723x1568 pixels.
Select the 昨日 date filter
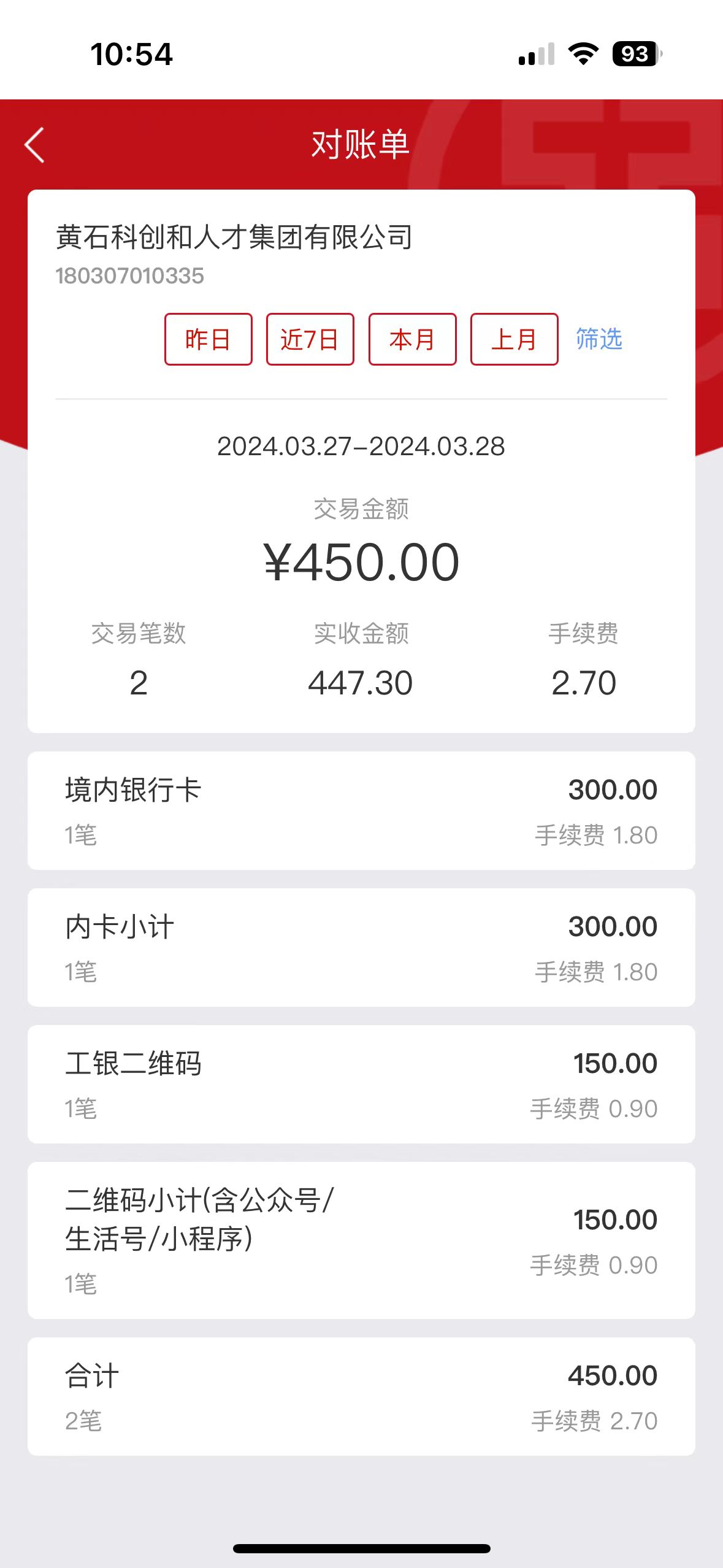tap(208, 339)
